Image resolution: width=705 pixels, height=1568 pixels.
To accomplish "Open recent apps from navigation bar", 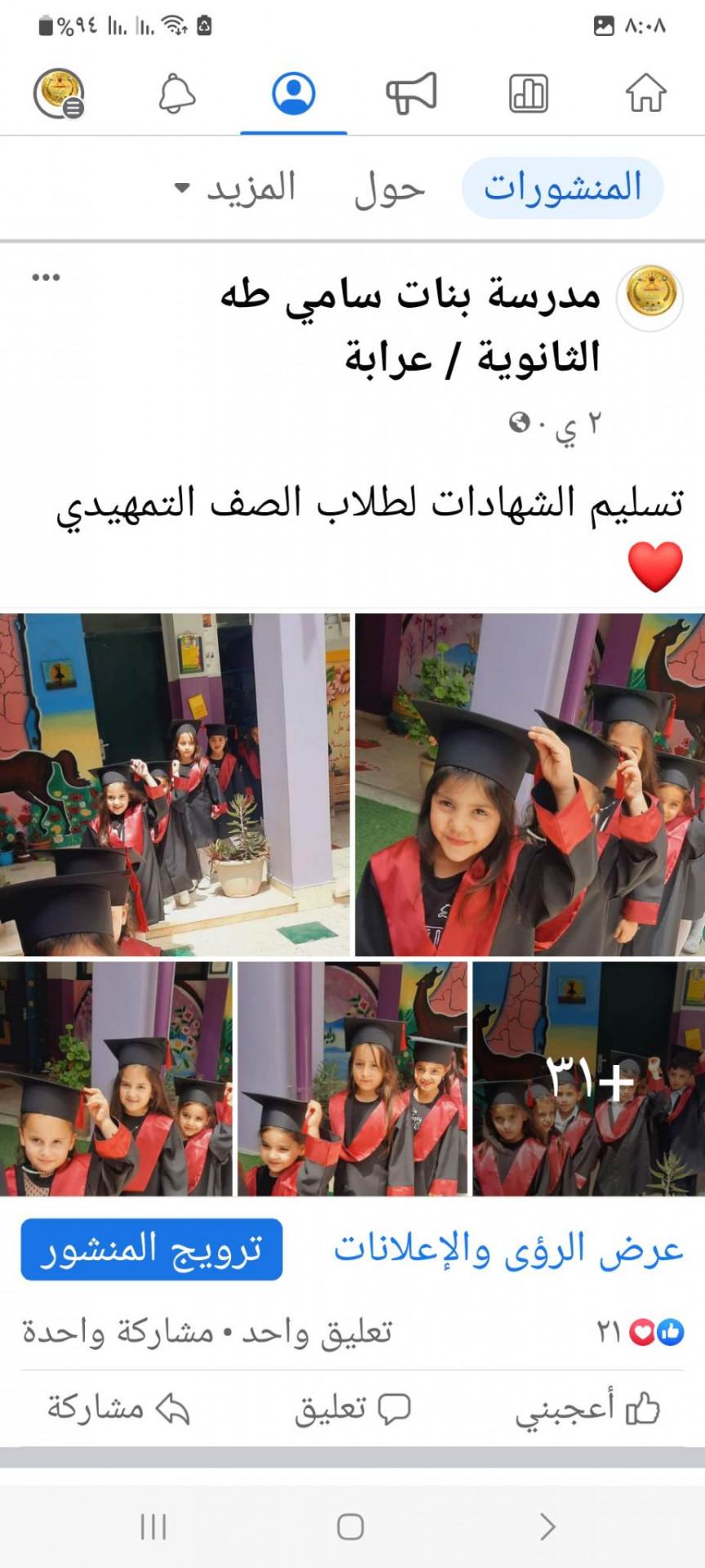I will pyautogui.click(x=153, y=1526).
